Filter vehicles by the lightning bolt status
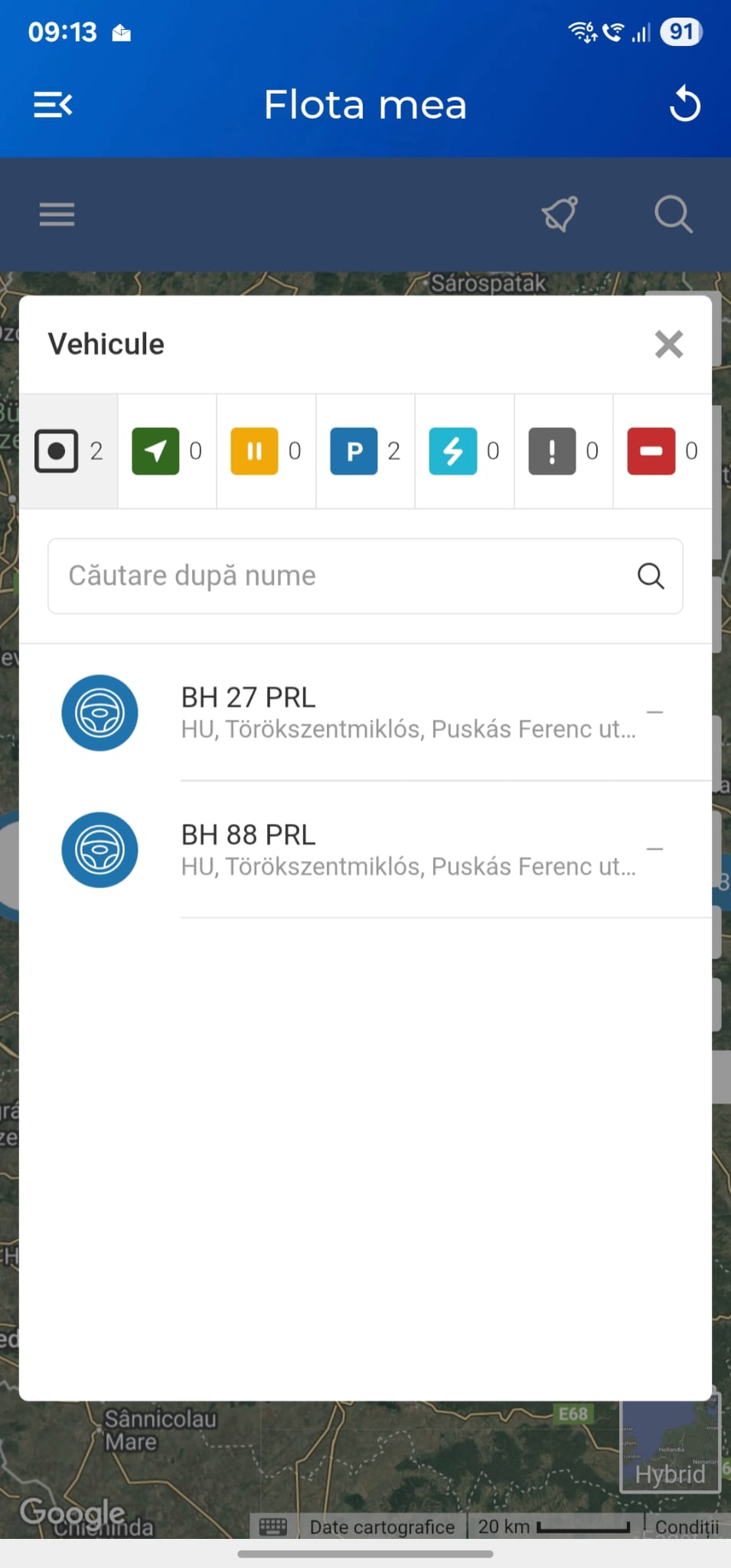 464,451
